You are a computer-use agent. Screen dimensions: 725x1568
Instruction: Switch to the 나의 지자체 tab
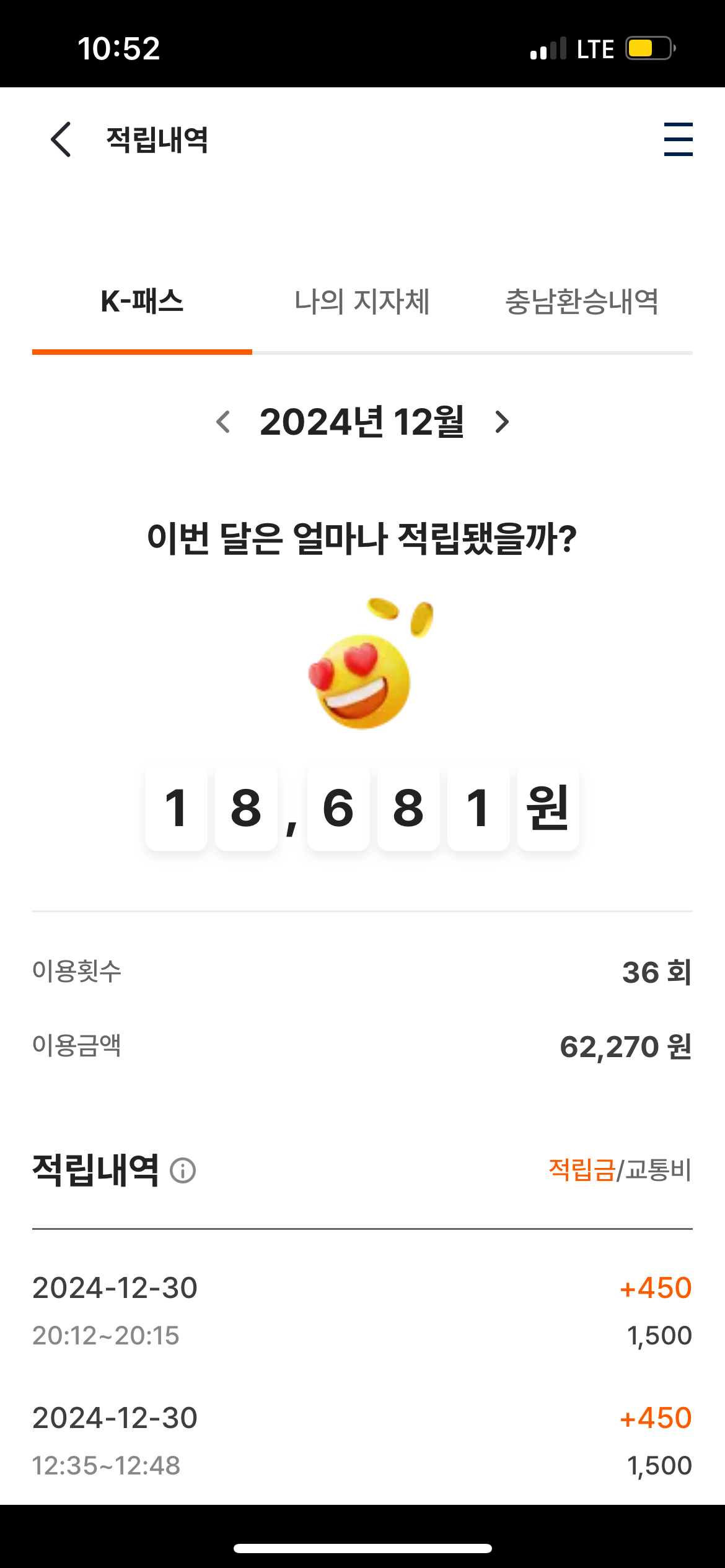(x=362, y=302)
